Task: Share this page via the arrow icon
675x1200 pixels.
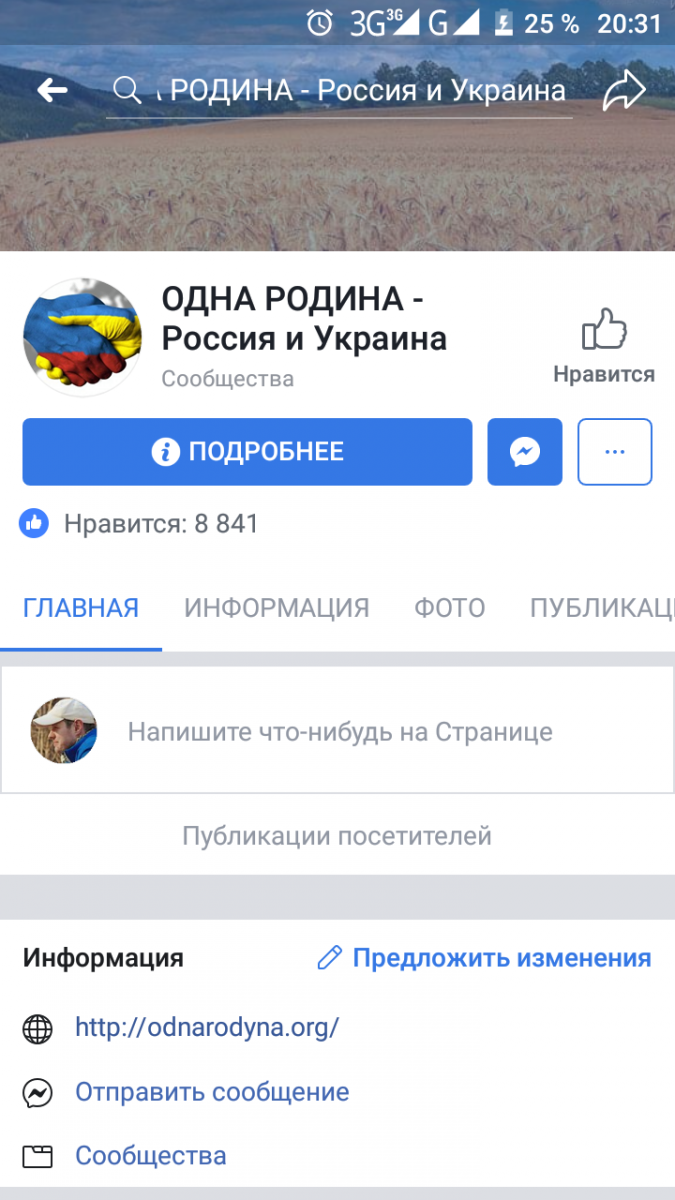Action: (x=624, y=91)
